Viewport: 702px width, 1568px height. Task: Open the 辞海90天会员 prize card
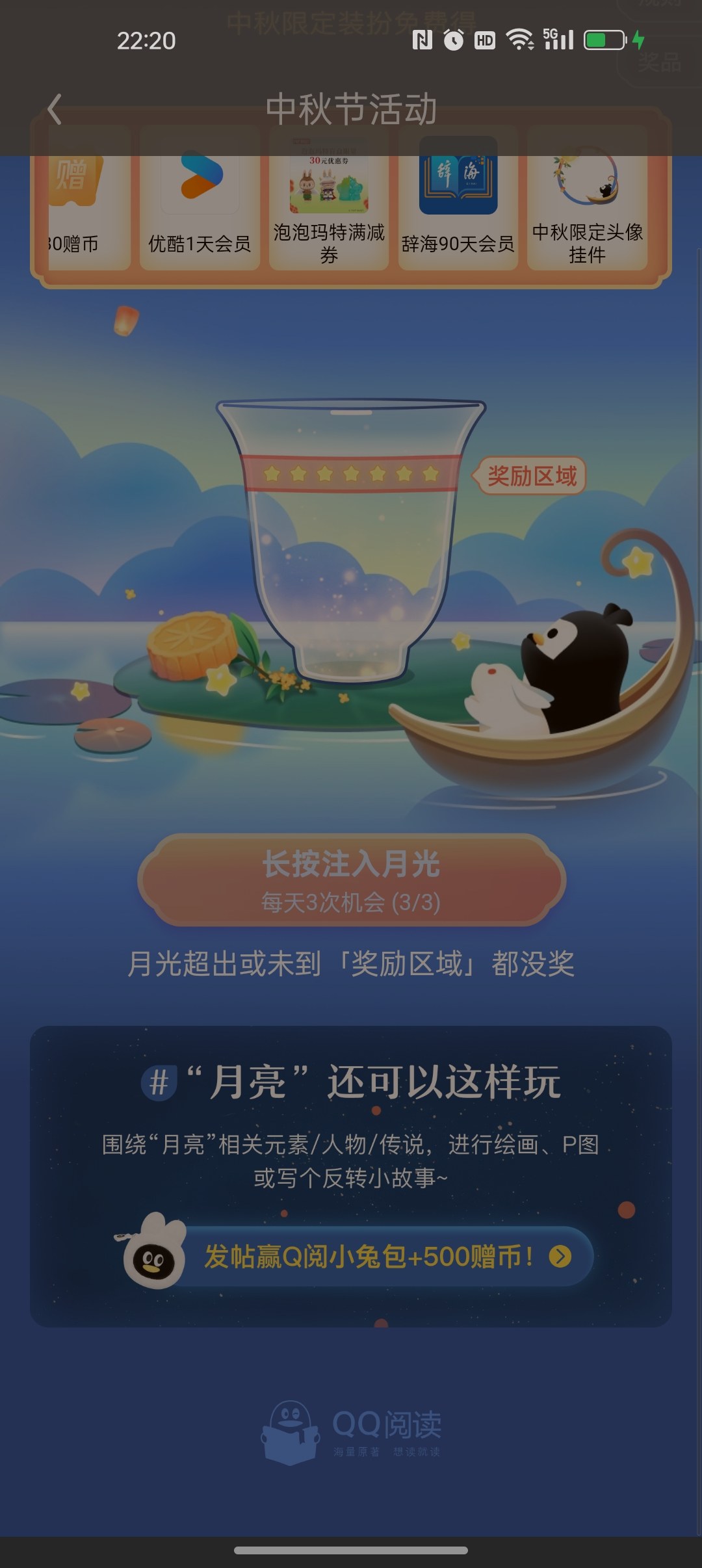click(x=458, y=198)
